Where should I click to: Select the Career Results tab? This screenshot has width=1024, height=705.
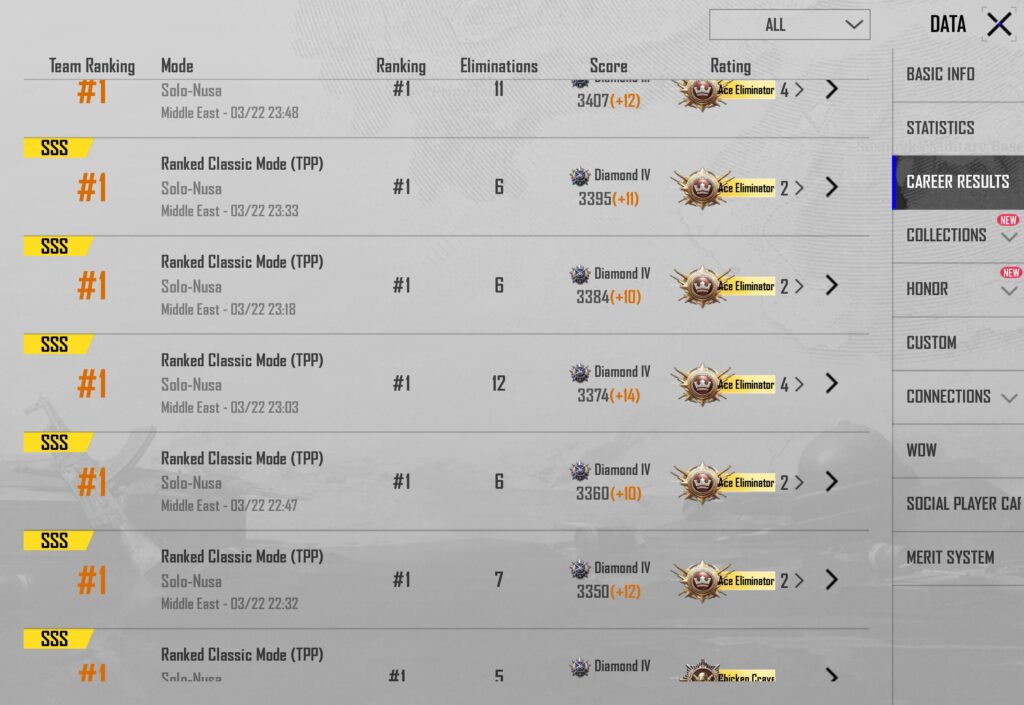(x=957, y=182)
